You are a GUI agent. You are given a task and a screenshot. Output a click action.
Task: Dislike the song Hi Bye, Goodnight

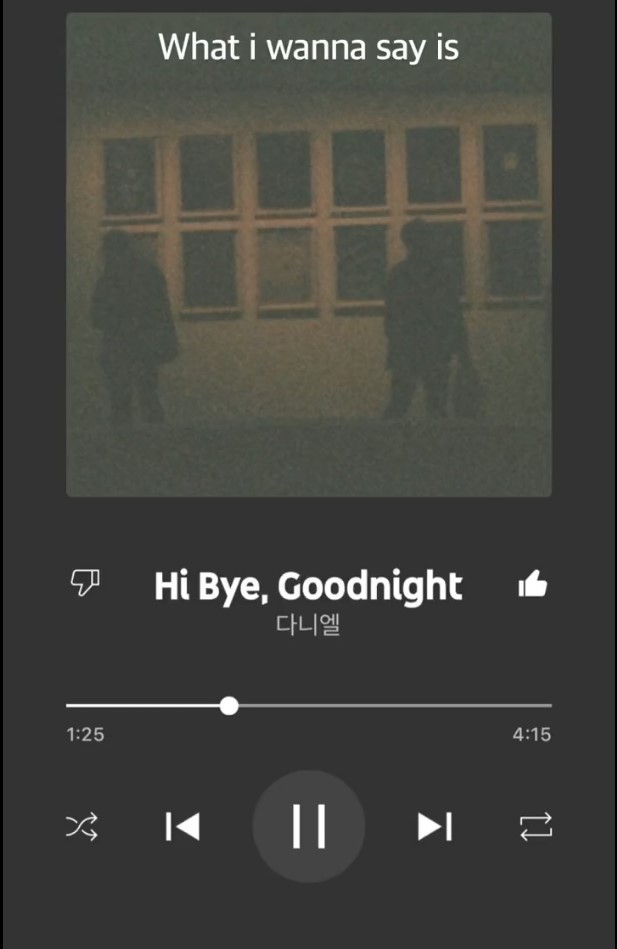coord(83,583)
